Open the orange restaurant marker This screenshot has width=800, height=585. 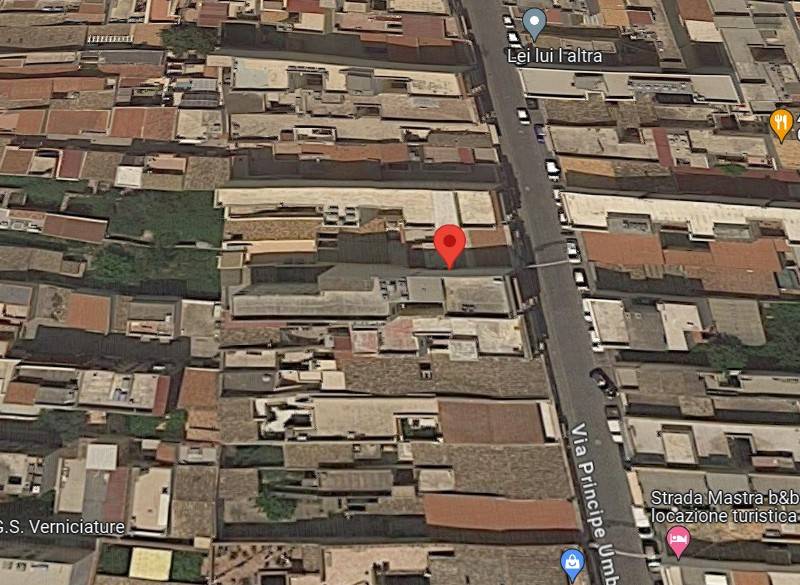point(782,122)
